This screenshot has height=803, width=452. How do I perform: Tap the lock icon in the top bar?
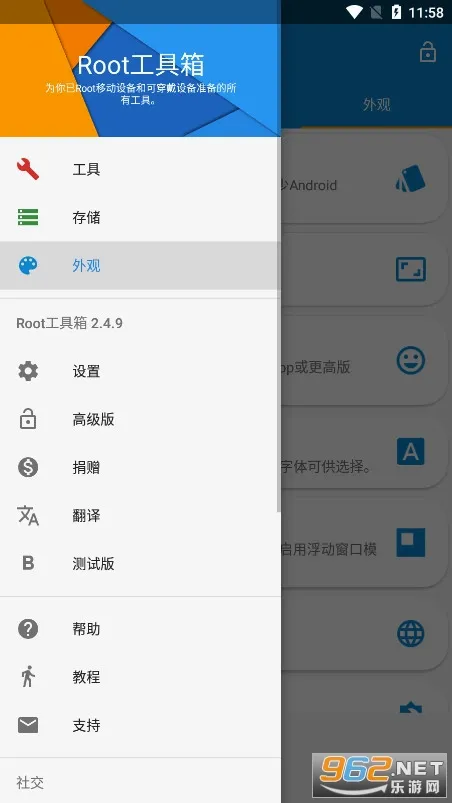pos(427,52)
